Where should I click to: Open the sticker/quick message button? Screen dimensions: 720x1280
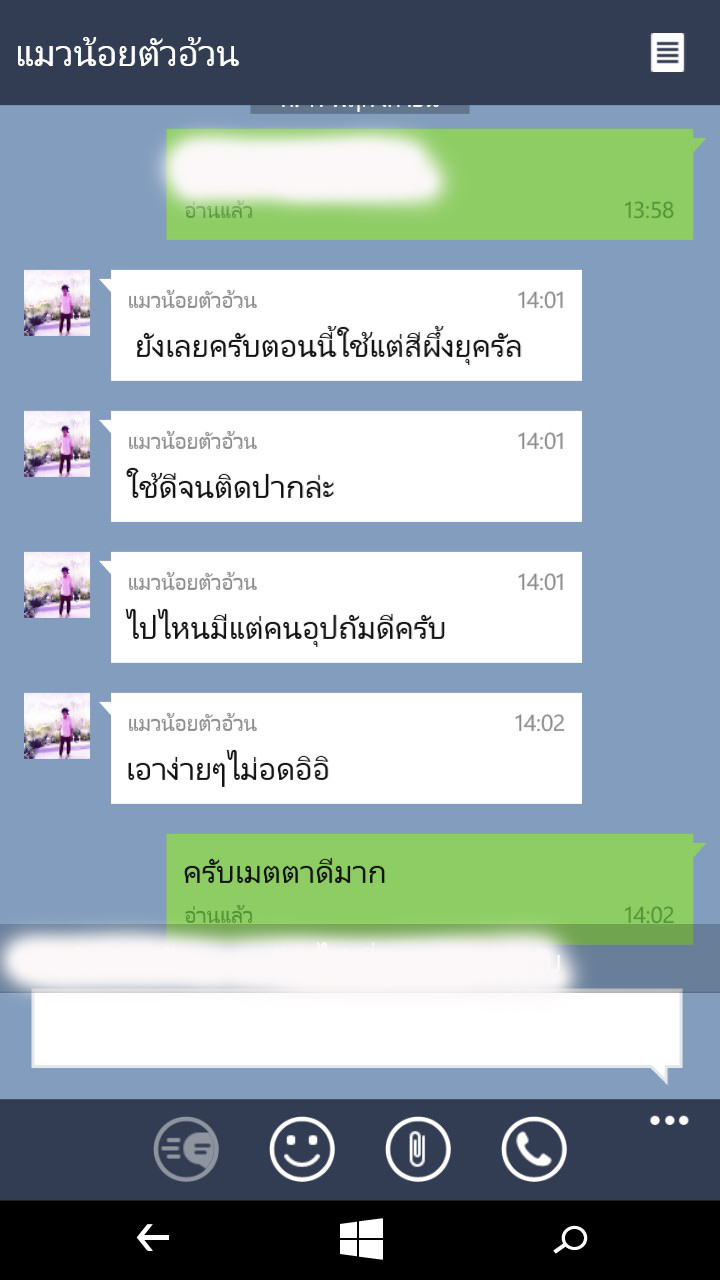186,1149
